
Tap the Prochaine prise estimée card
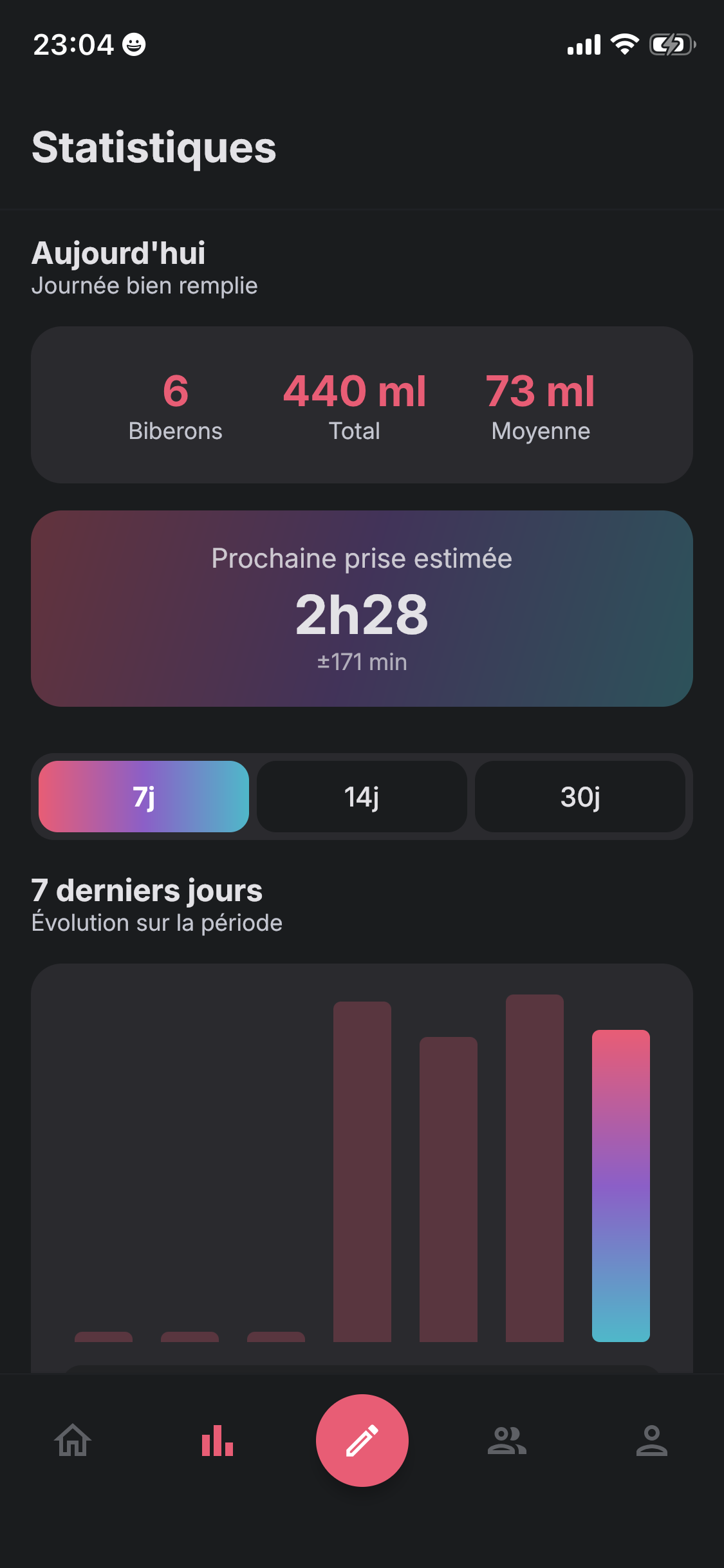(x=362, y=606)
